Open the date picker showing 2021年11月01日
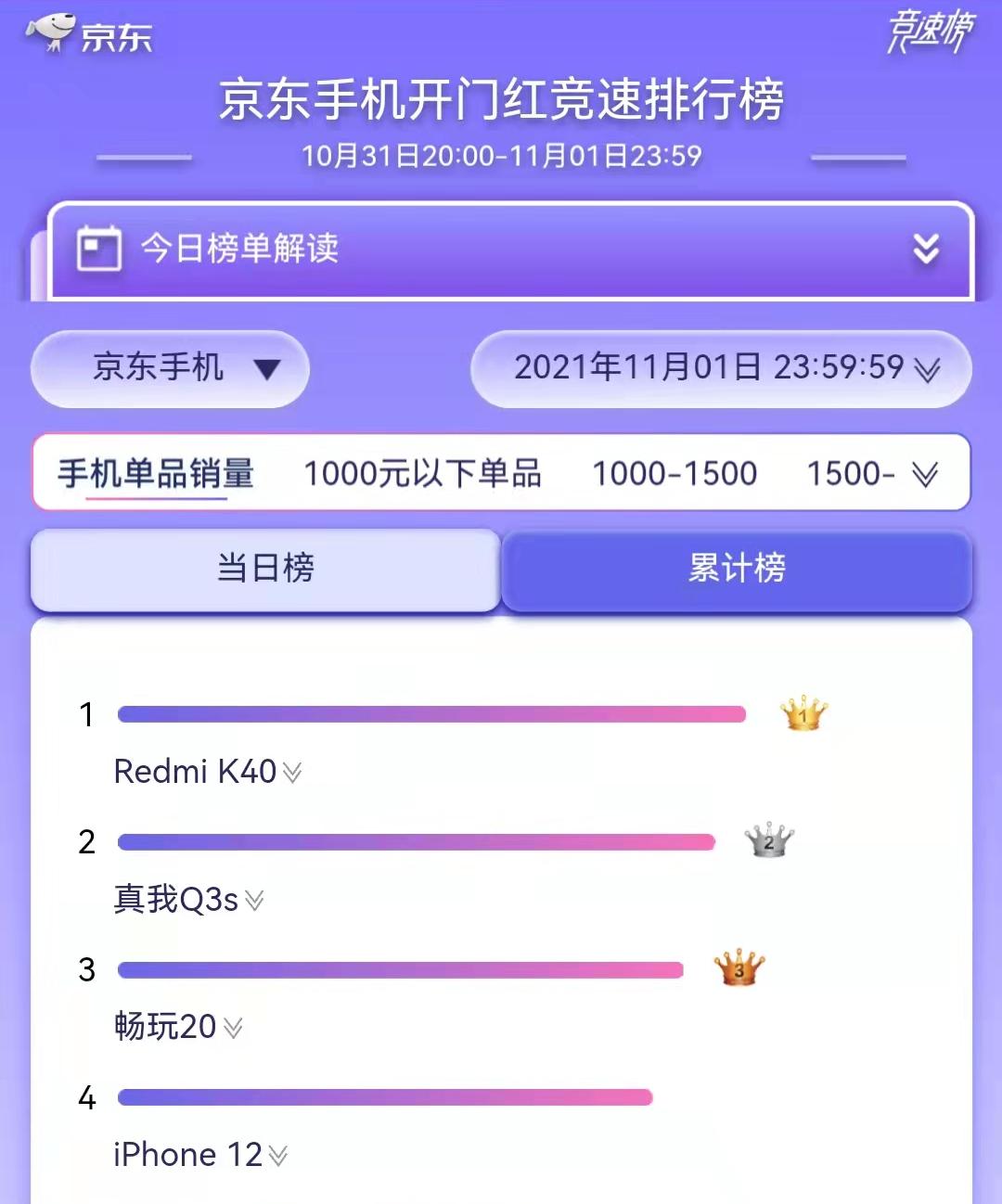Image resolution: width=1002 pixels, height=1204 pixels. tap(719, 369)
